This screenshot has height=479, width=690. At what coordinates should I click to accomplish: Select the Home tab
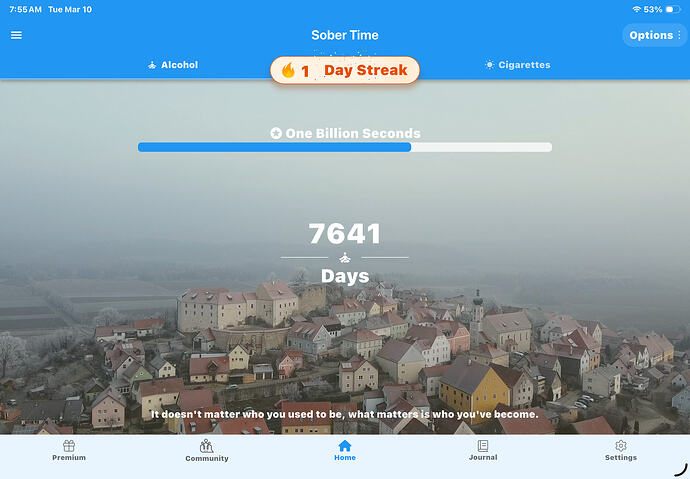click(345, 450)
